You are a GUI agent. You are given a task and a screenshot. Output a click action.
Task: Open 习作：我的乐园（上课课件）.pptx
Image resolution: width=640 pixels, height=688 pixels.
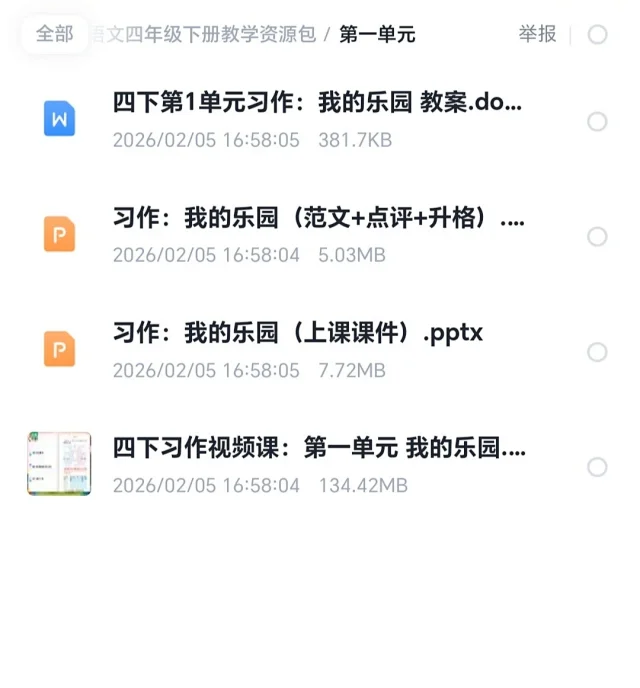(298, 333)
